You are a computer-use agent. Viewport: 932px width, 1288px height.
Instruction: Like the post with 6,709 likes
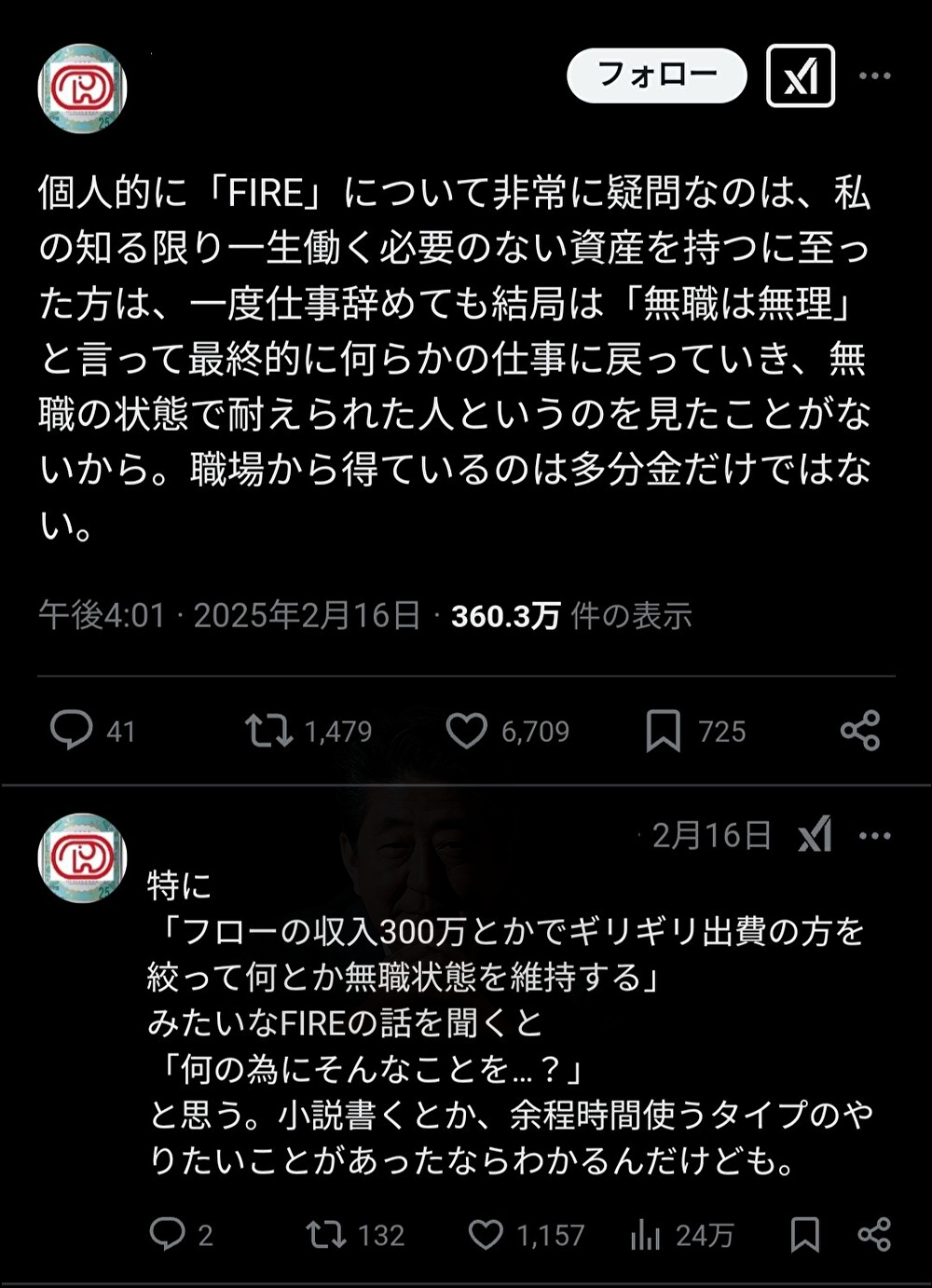click(x=467, y=731)
